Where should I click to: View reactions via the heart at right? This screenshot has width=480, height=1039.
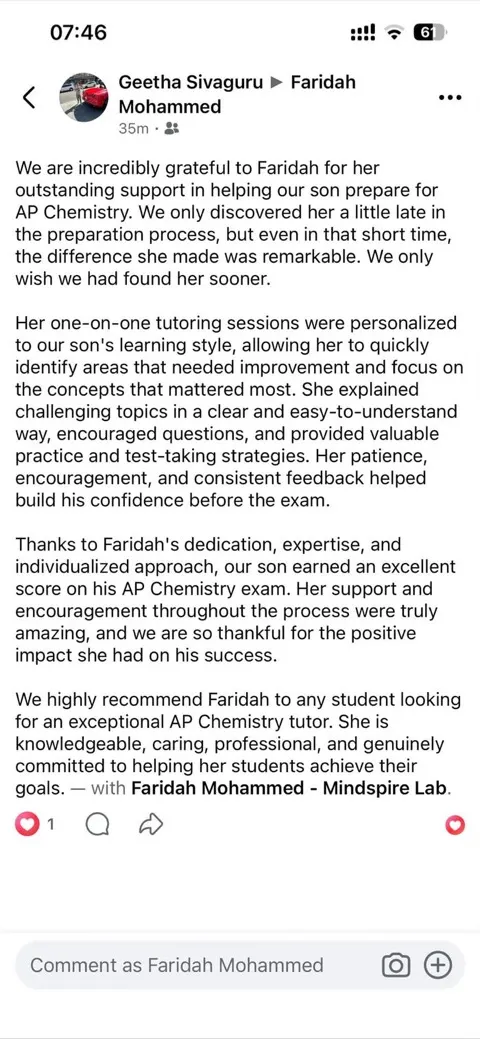pyautogui.click(x=455, y=825)
